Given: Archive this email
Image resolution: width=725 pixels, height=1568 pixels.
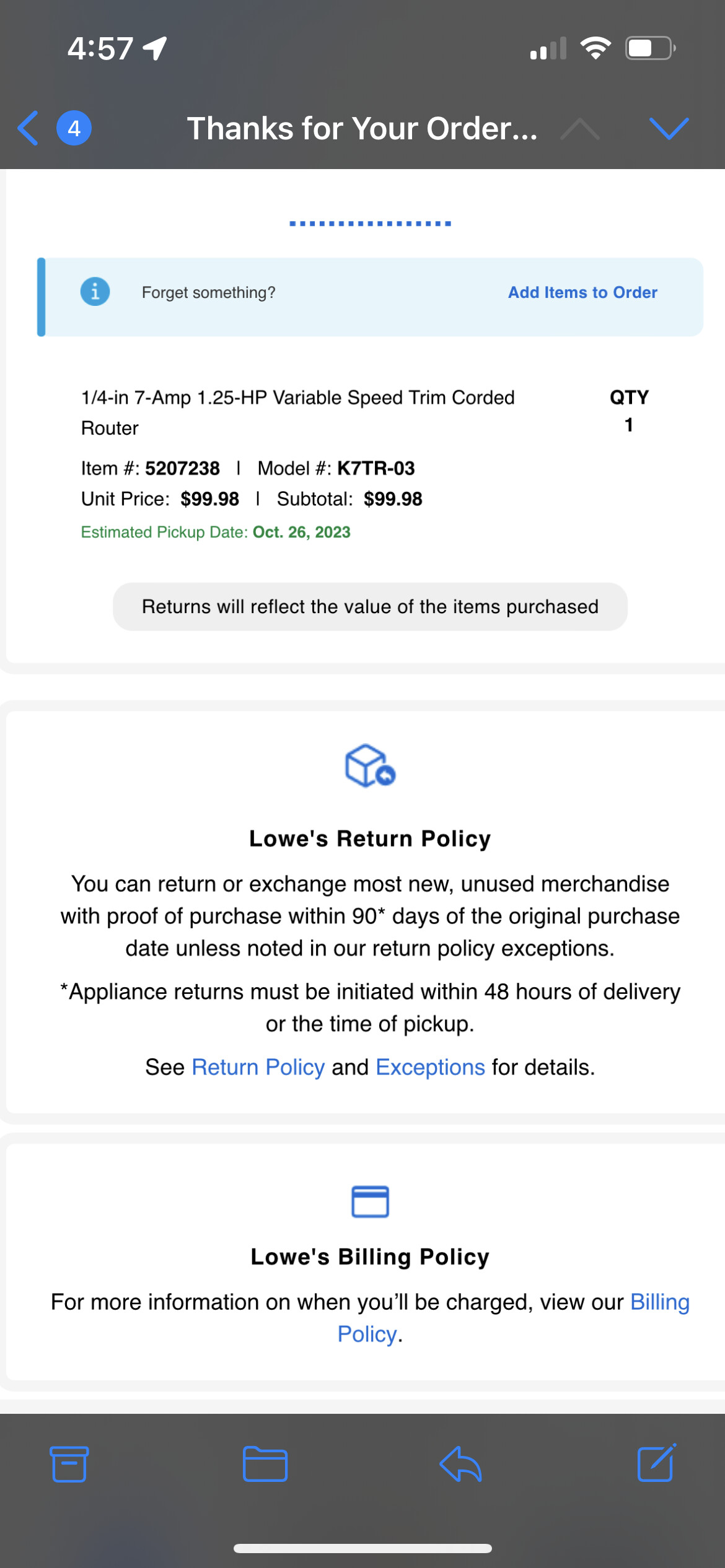Looking at the screenshot, I should [x=69, y=1464].
